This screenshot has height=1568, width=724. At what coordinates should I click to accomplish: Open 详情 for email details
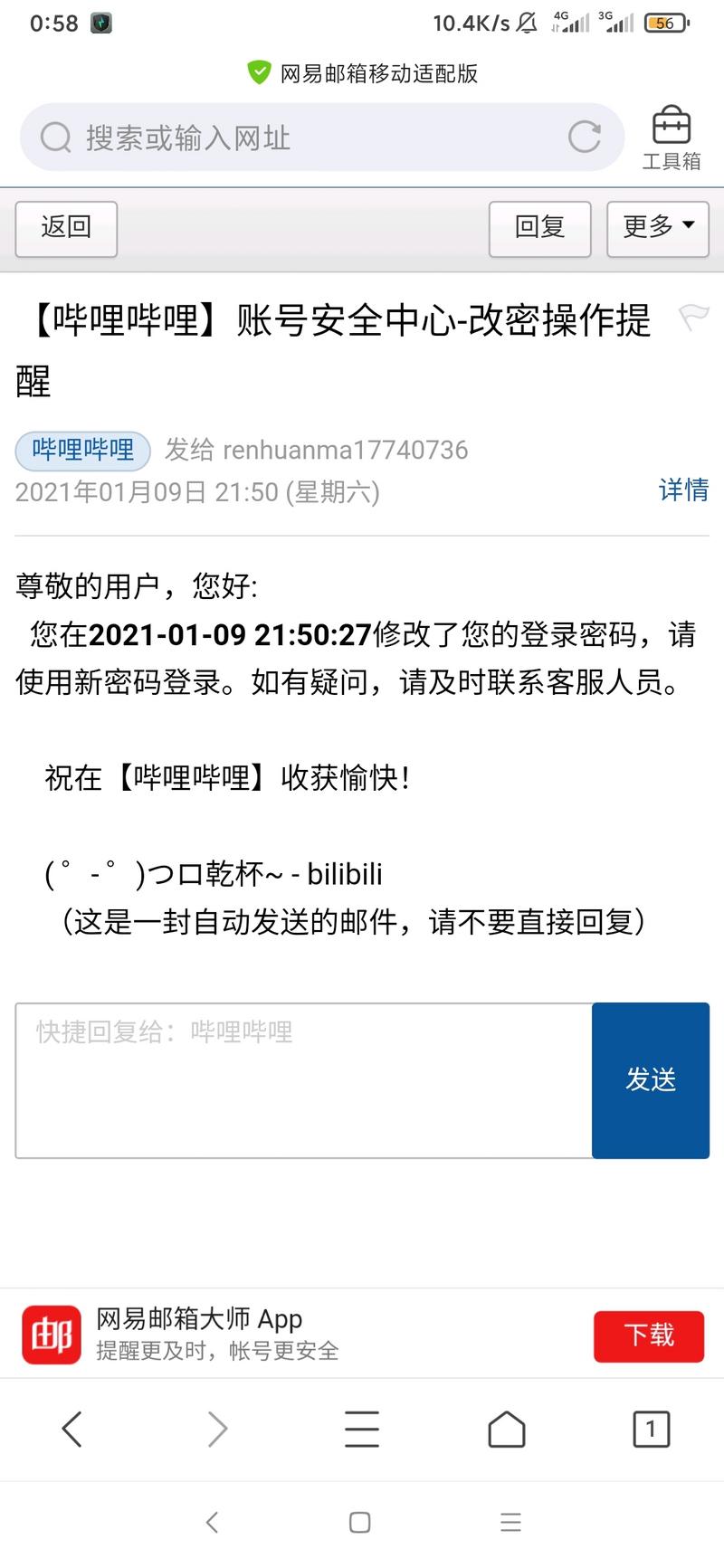click(683, 490)
